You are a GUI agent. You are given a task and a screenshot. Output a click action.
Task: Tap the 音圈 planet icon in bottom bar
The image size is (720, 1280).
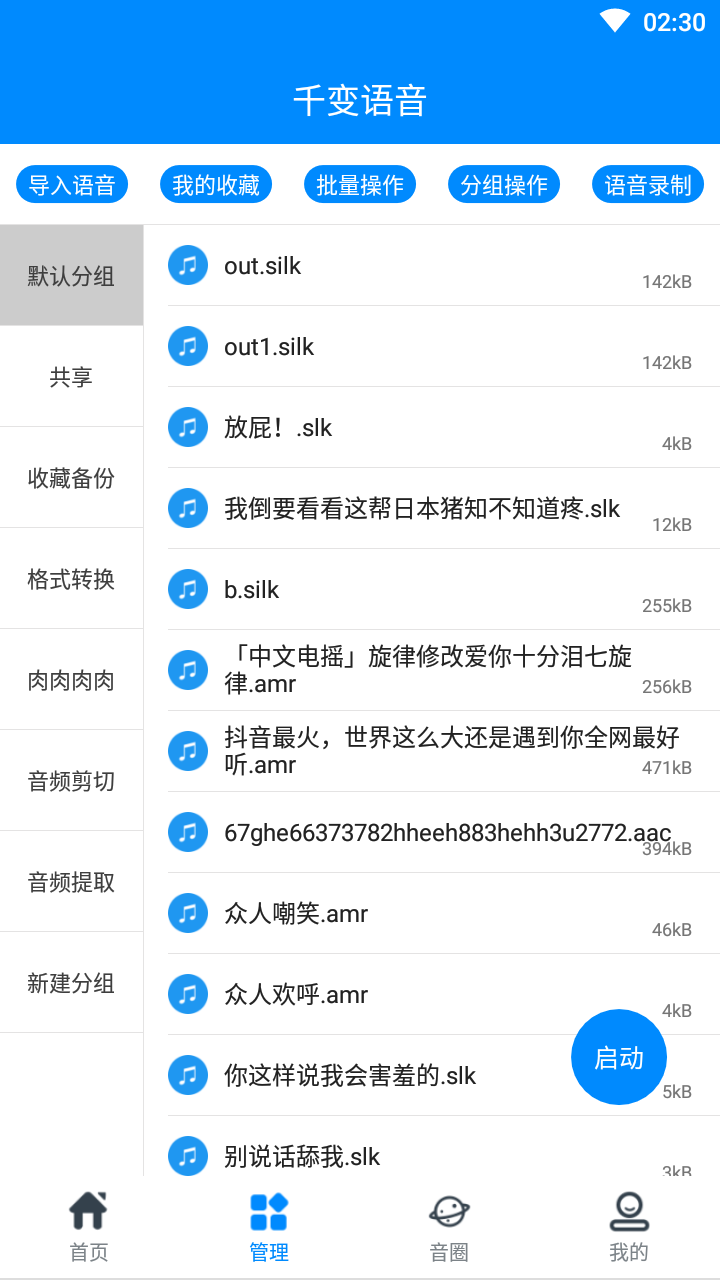(x=449, y=1209)
